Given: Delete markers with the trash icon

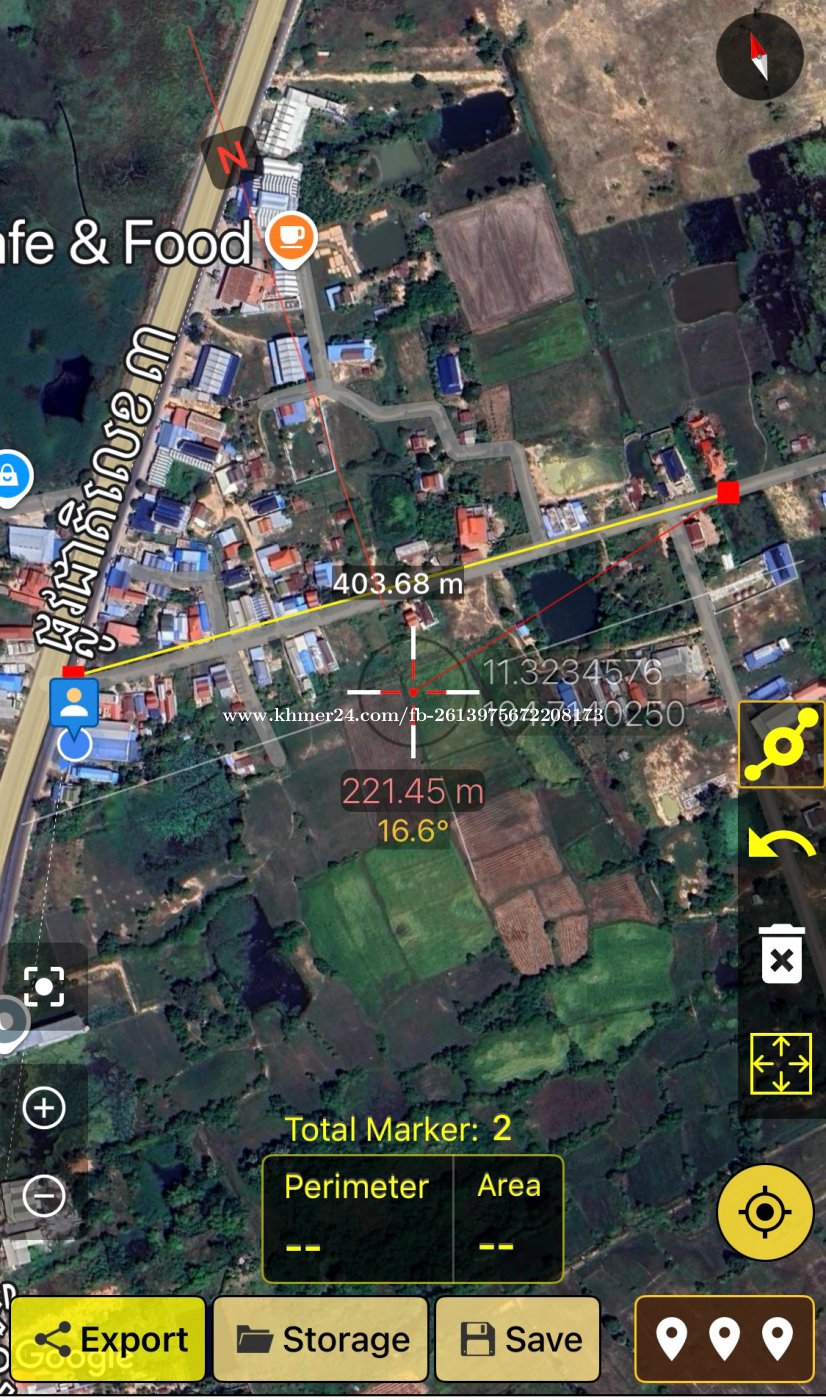Looking at the screenshot, I should [781, 956].
